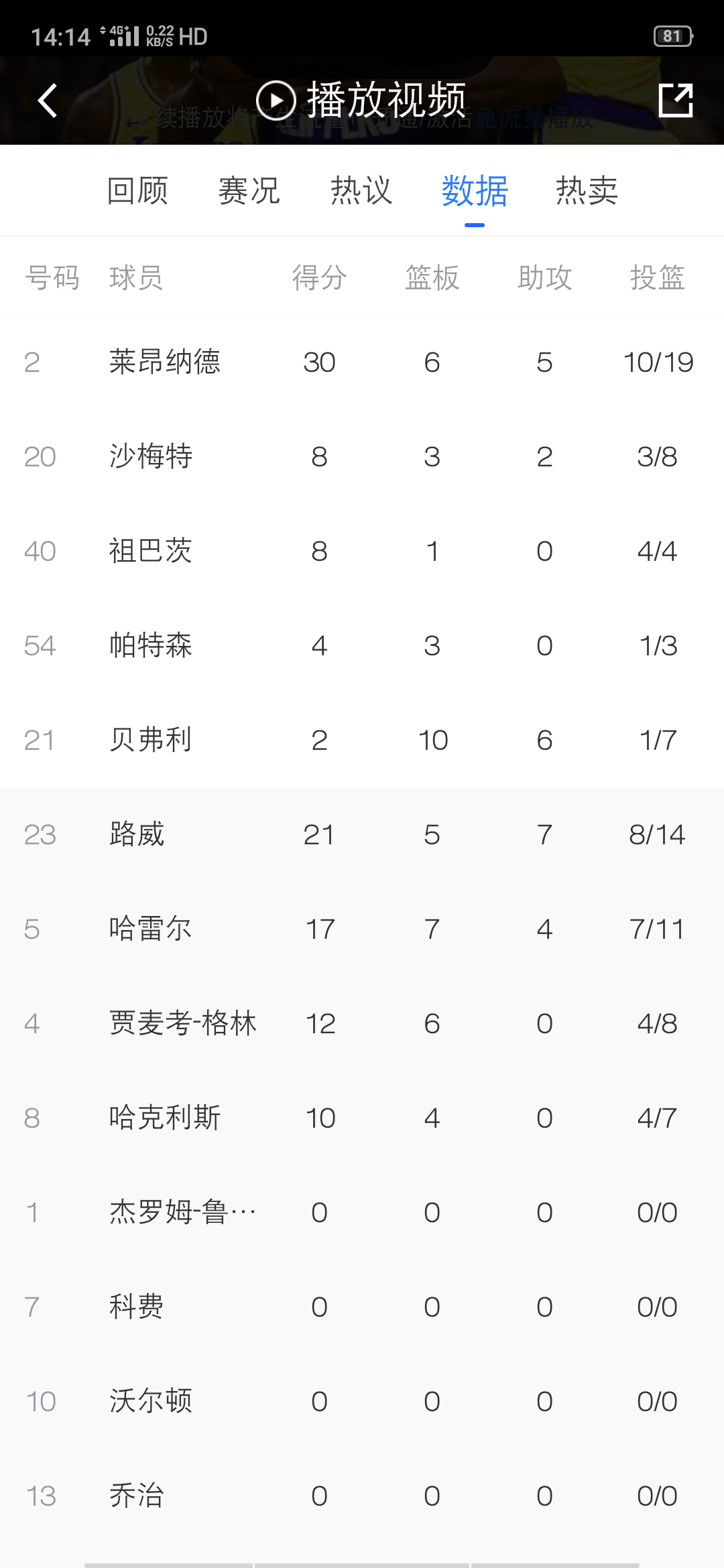Switch to the 赛况 tab
This screenshot has width=724, height=1568.
tap(249, 191)
